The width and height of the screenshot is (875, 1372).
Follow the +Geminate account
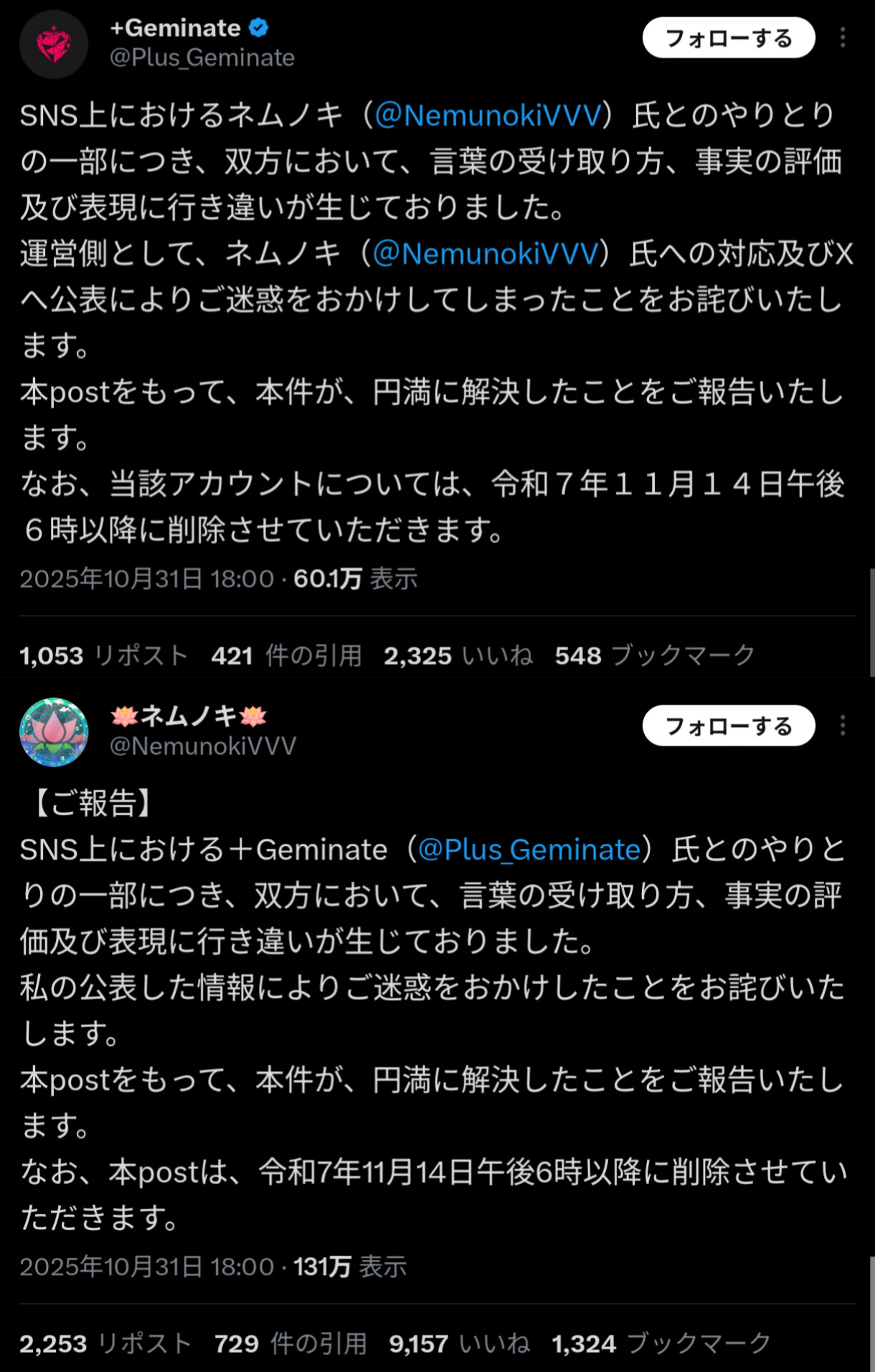pyautogui.click(x=728, y=38)
